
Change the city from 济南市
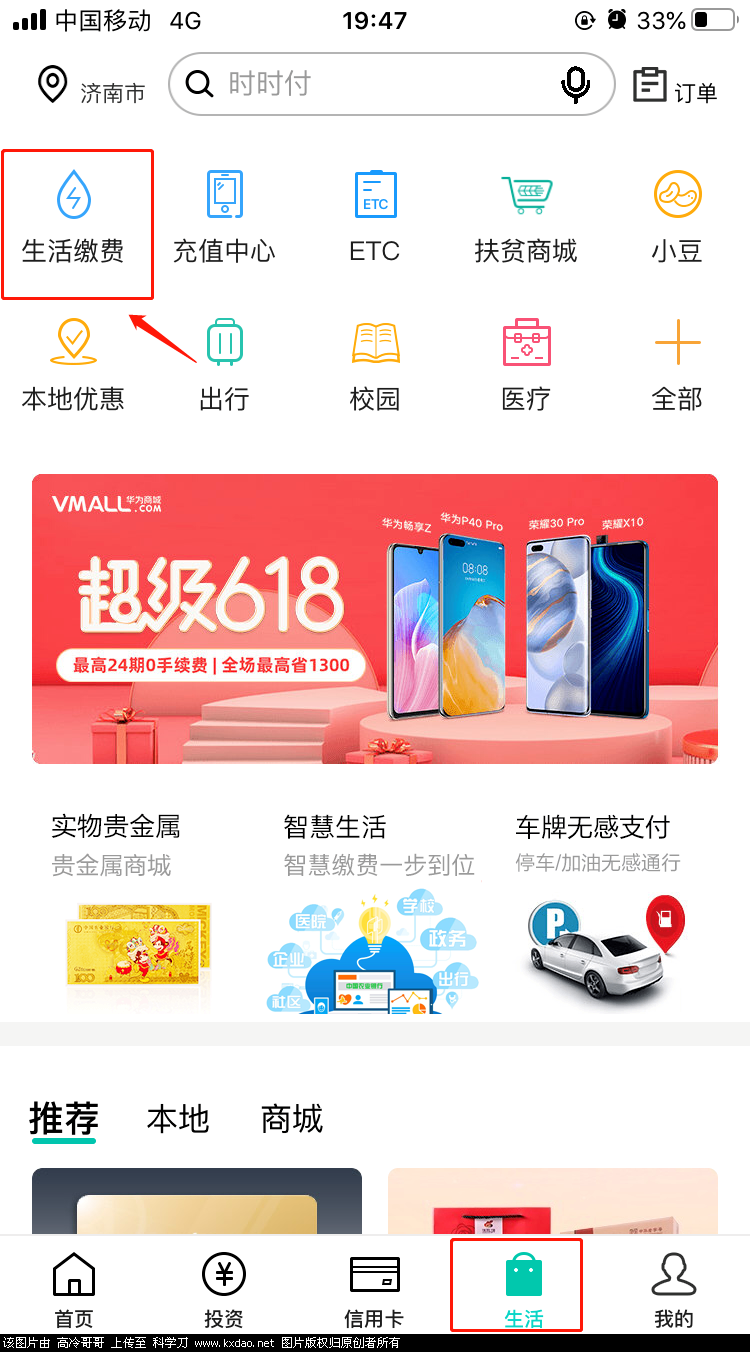[92, 88]
